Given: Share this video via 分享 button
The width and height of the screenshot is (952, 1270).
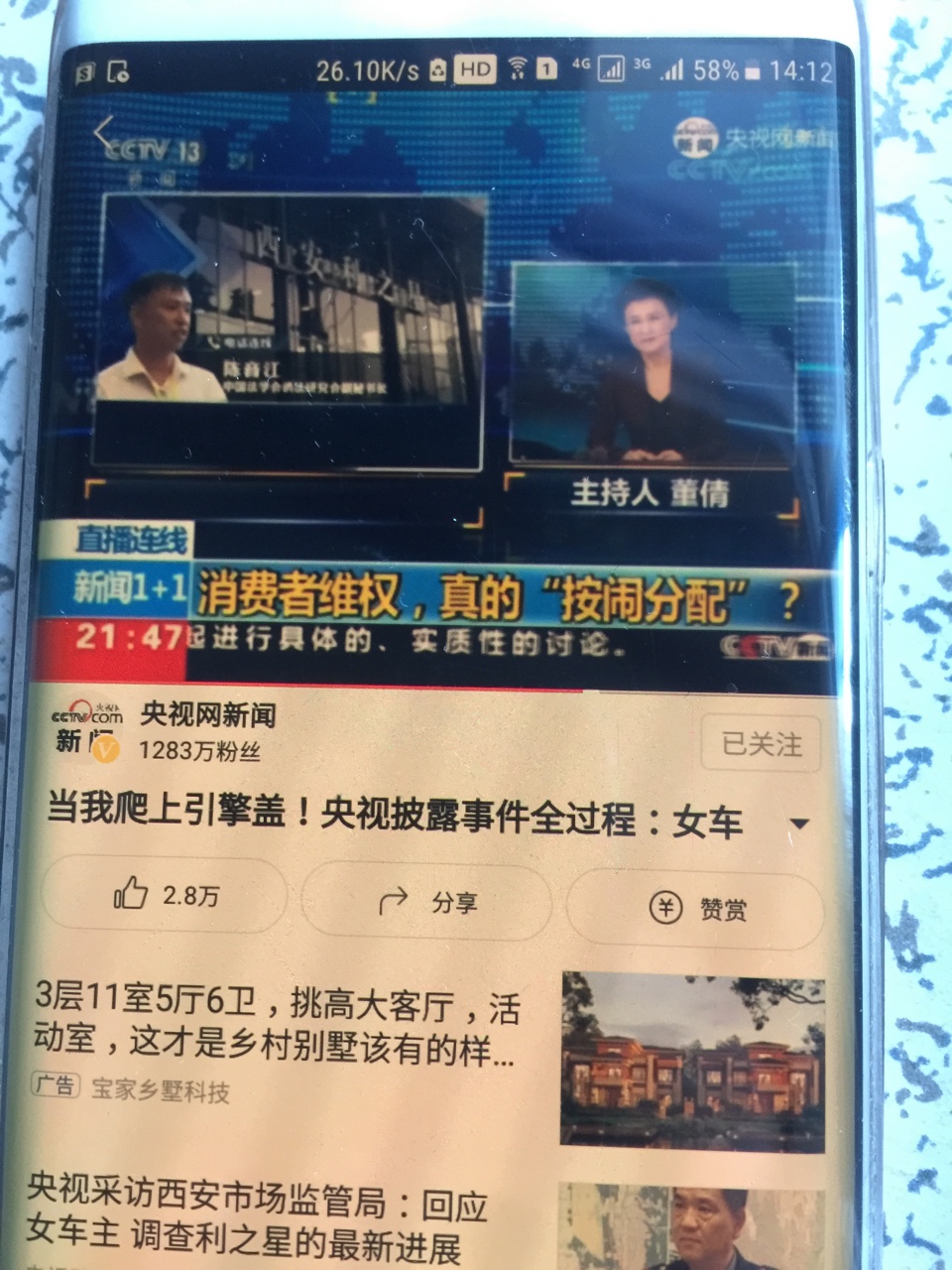Looking at the screenshot, I should [x=426, y=902].
